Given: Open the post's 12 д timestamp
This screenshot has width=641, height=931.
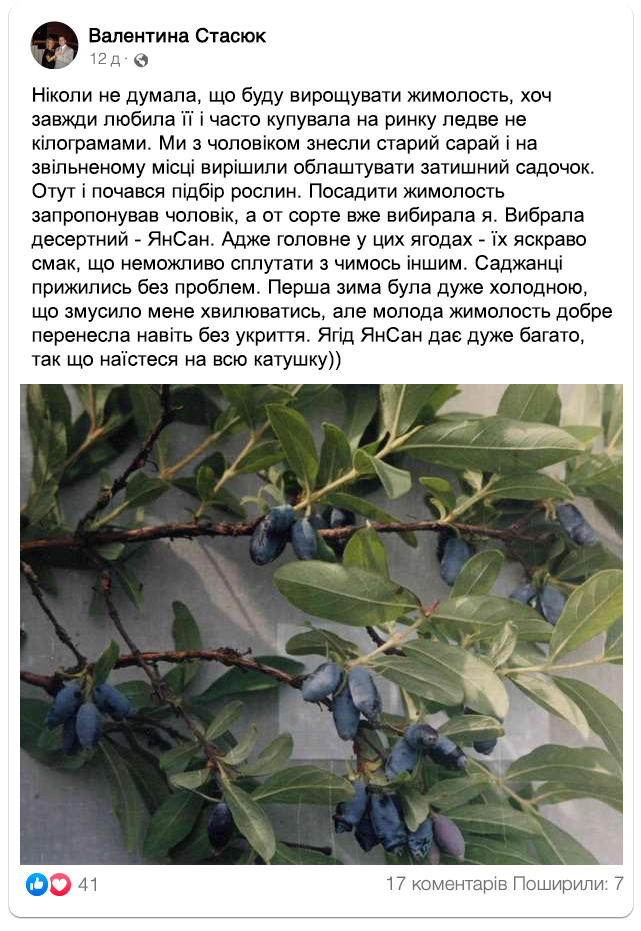Looking at the screenshot, I should tap(106, 60).
